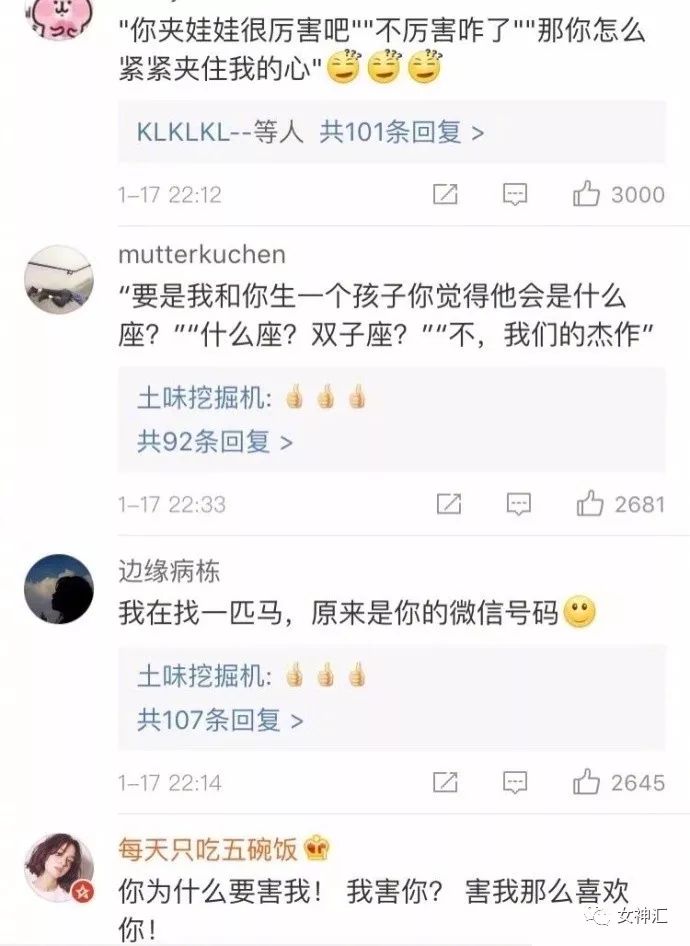
Task: Reply to the comment posted at 1-17 22:12
Action: point(515,194)
